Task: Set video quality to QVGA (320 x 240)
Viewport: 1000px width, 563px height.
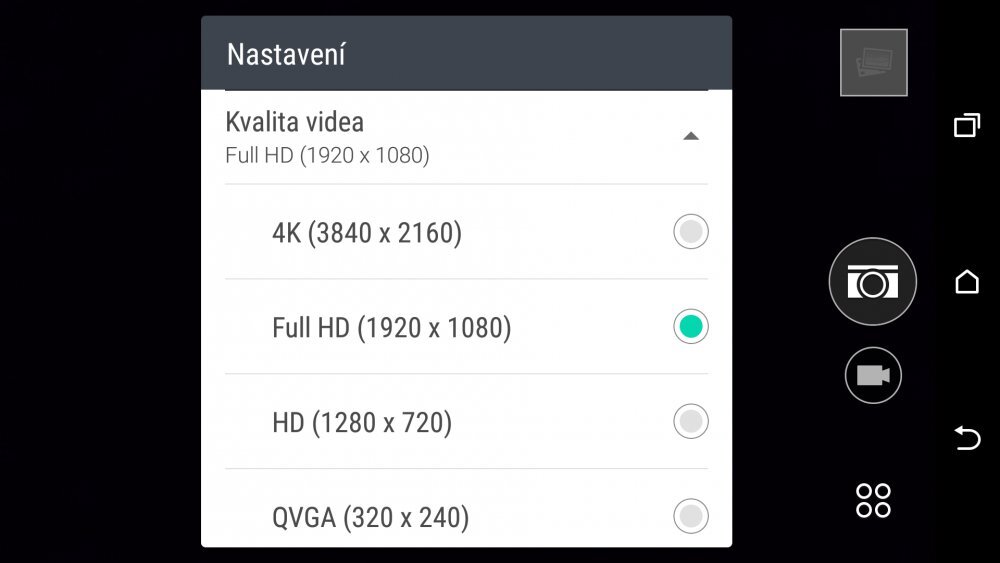Action: 690,516
